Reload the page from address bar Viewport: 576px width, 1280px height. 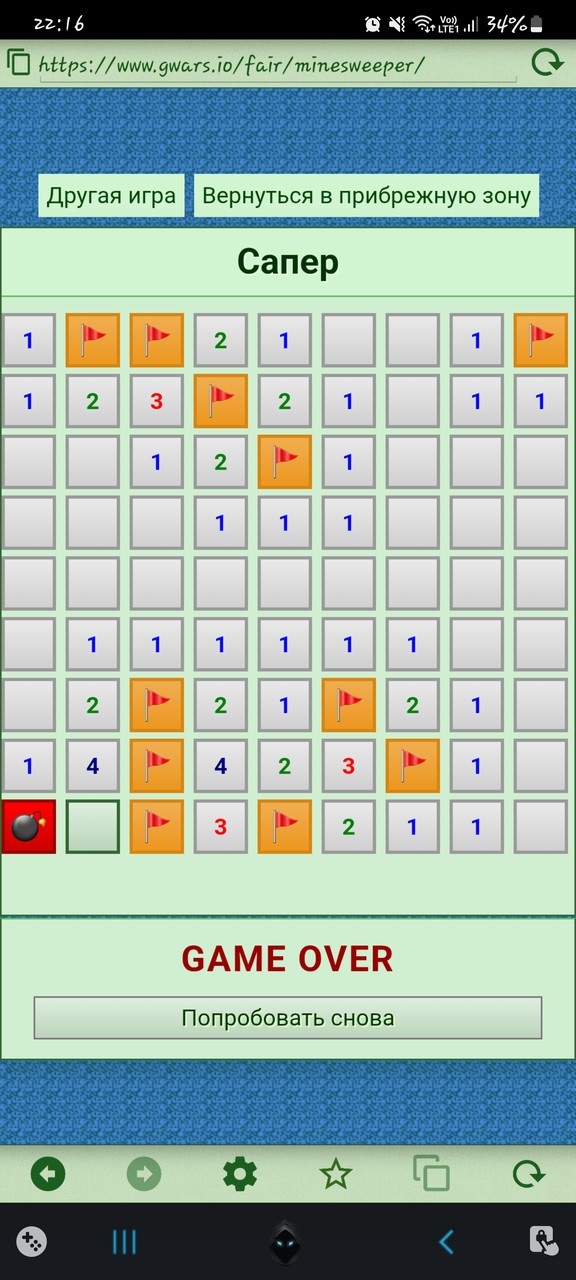pyautogui.click(x=546, y=63)
